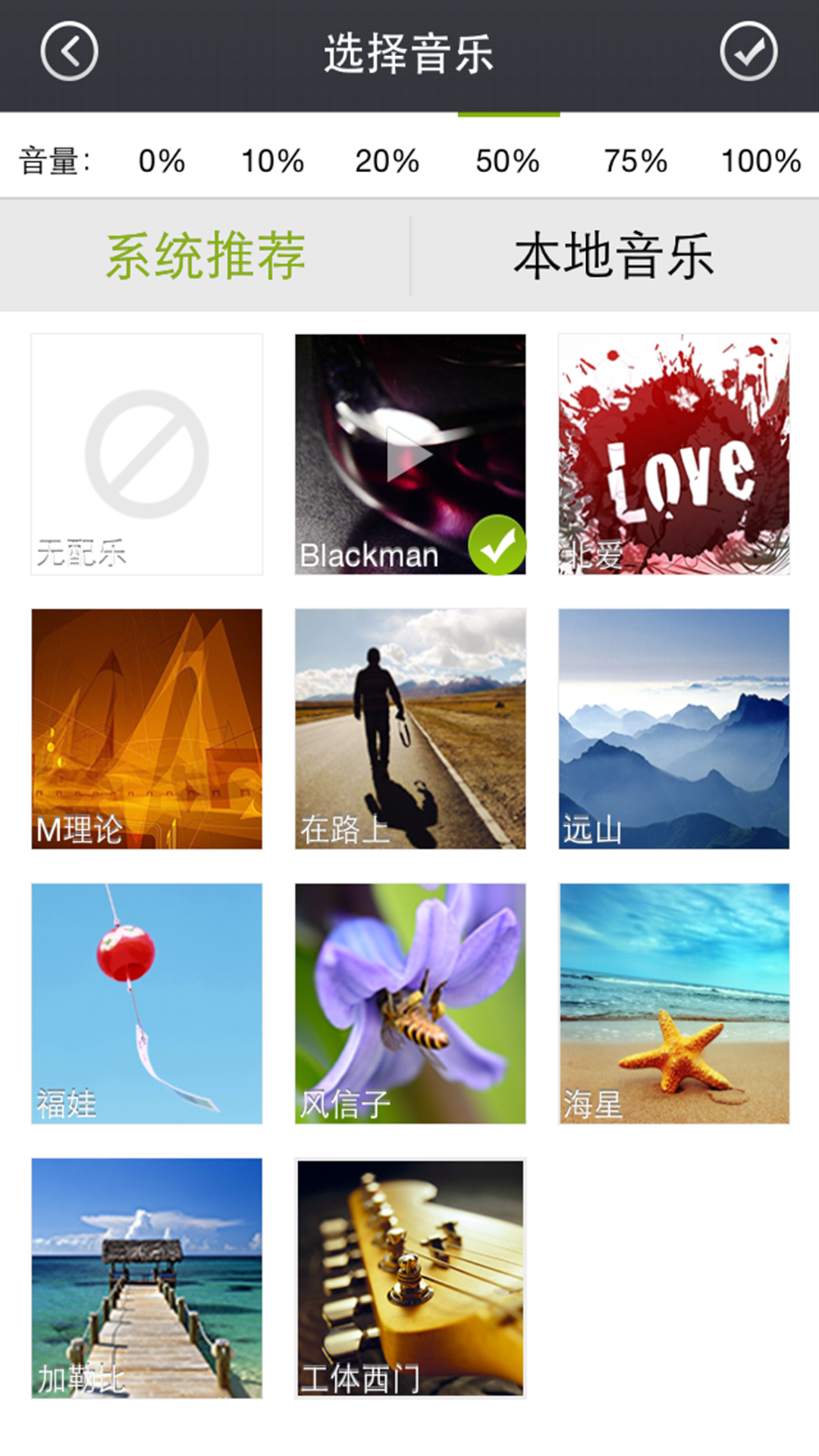
Task: Choose the M理论 music tile
Action: pos(147,729)
